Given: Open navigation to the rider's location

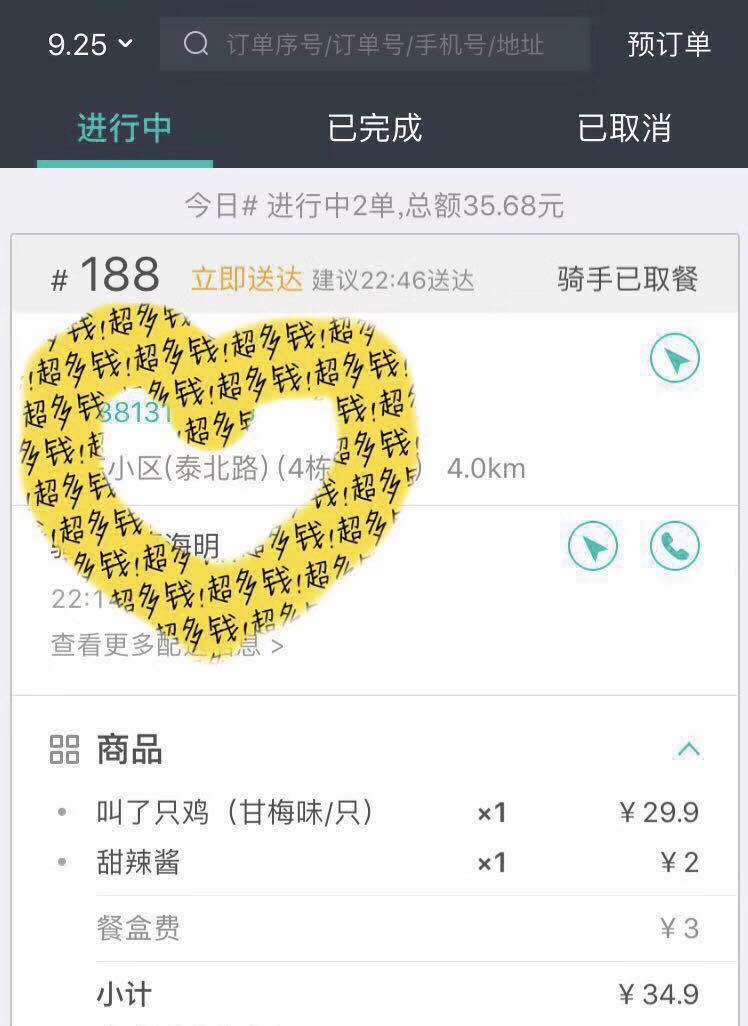Looking at the screenshot, I should 593,547.
